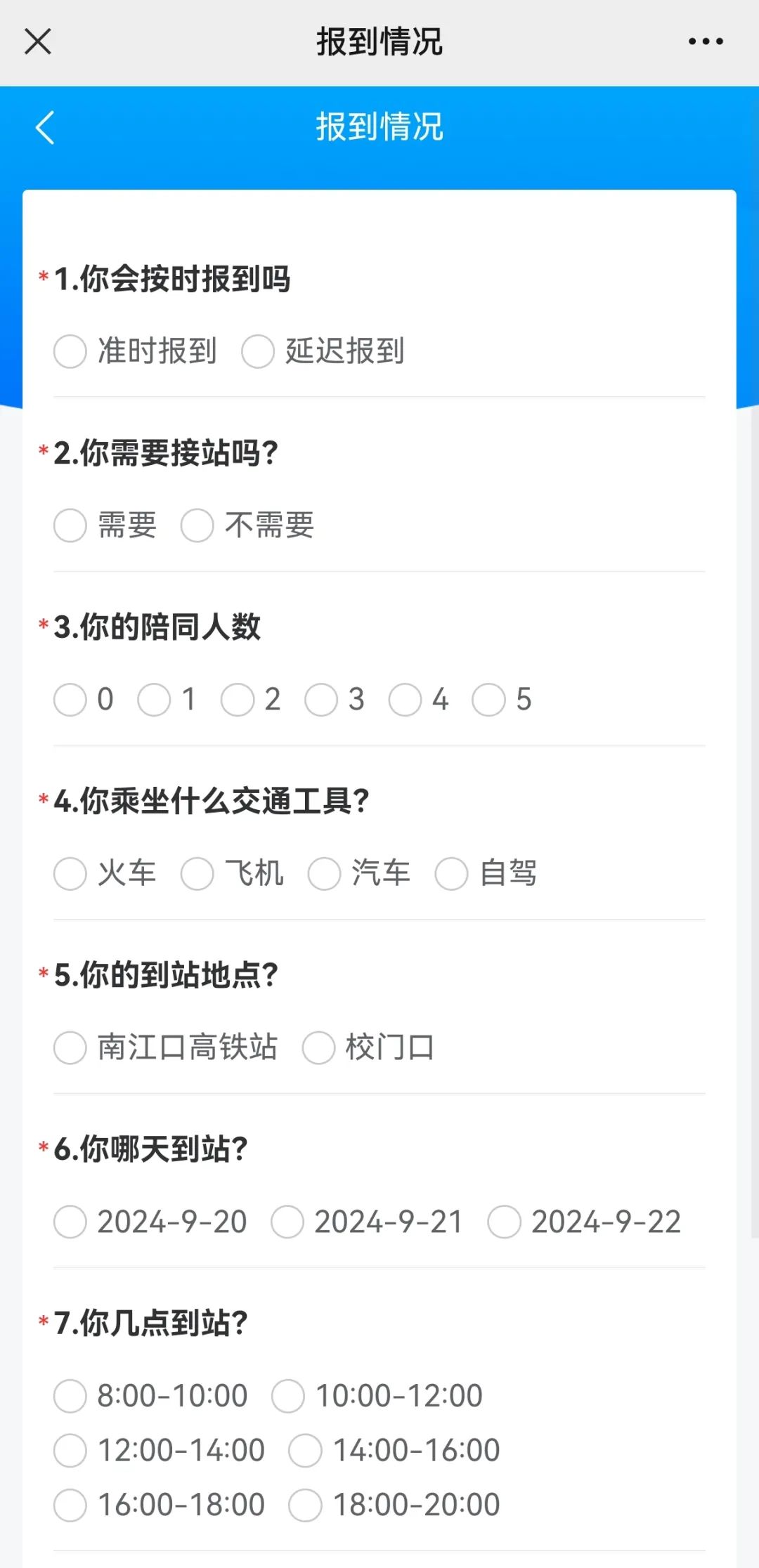Close the 报到情况 page with X
This screenshot has width=759, height=1568.
[38, 41]
